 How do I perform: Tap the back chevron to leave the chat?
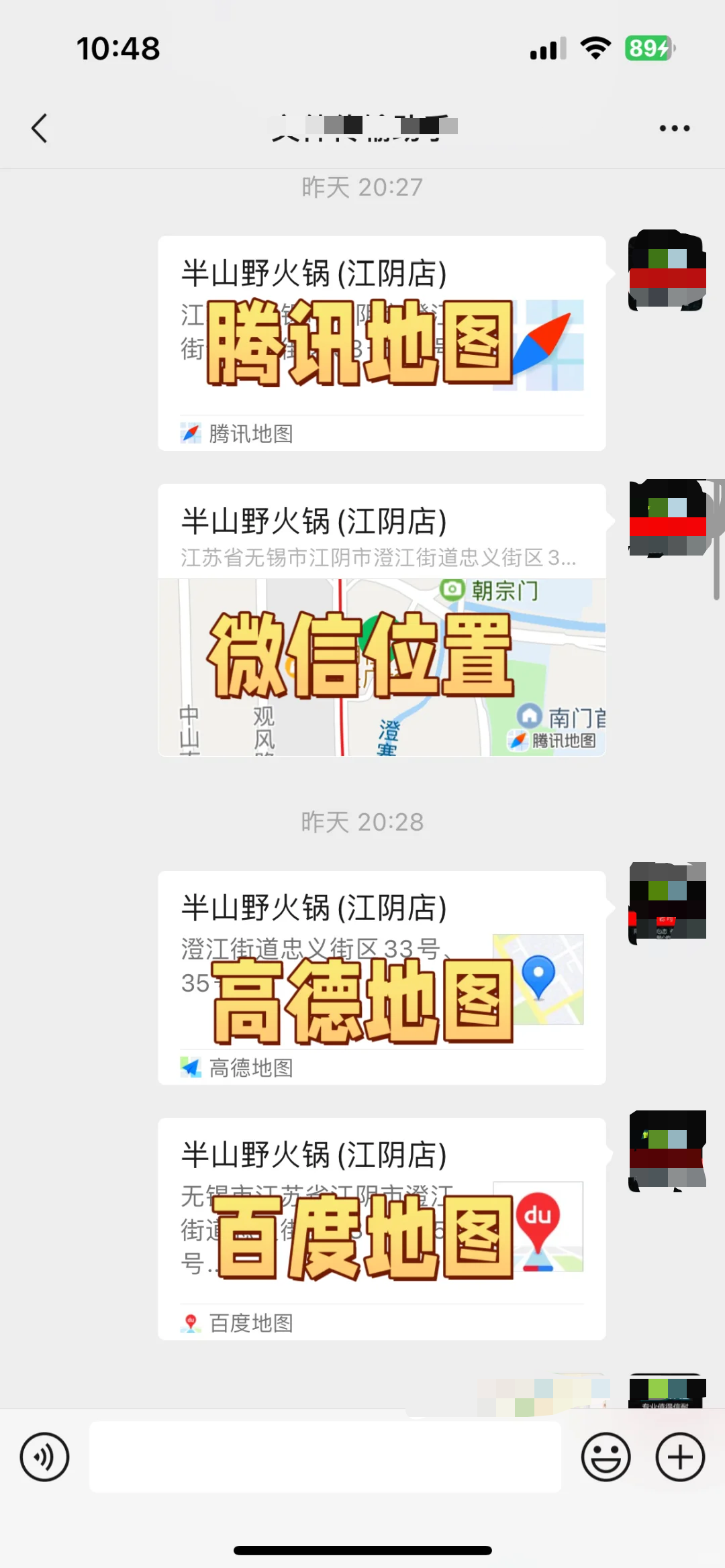point(38,127)
